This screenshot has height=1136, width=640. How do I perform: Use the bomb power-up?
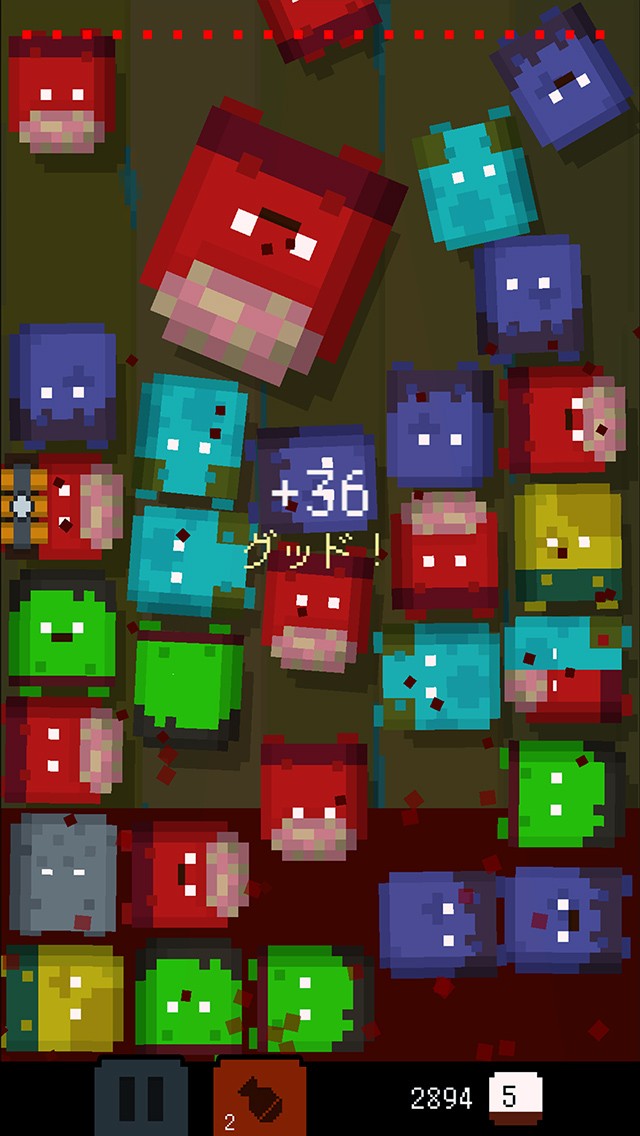tap(258, 1097)
